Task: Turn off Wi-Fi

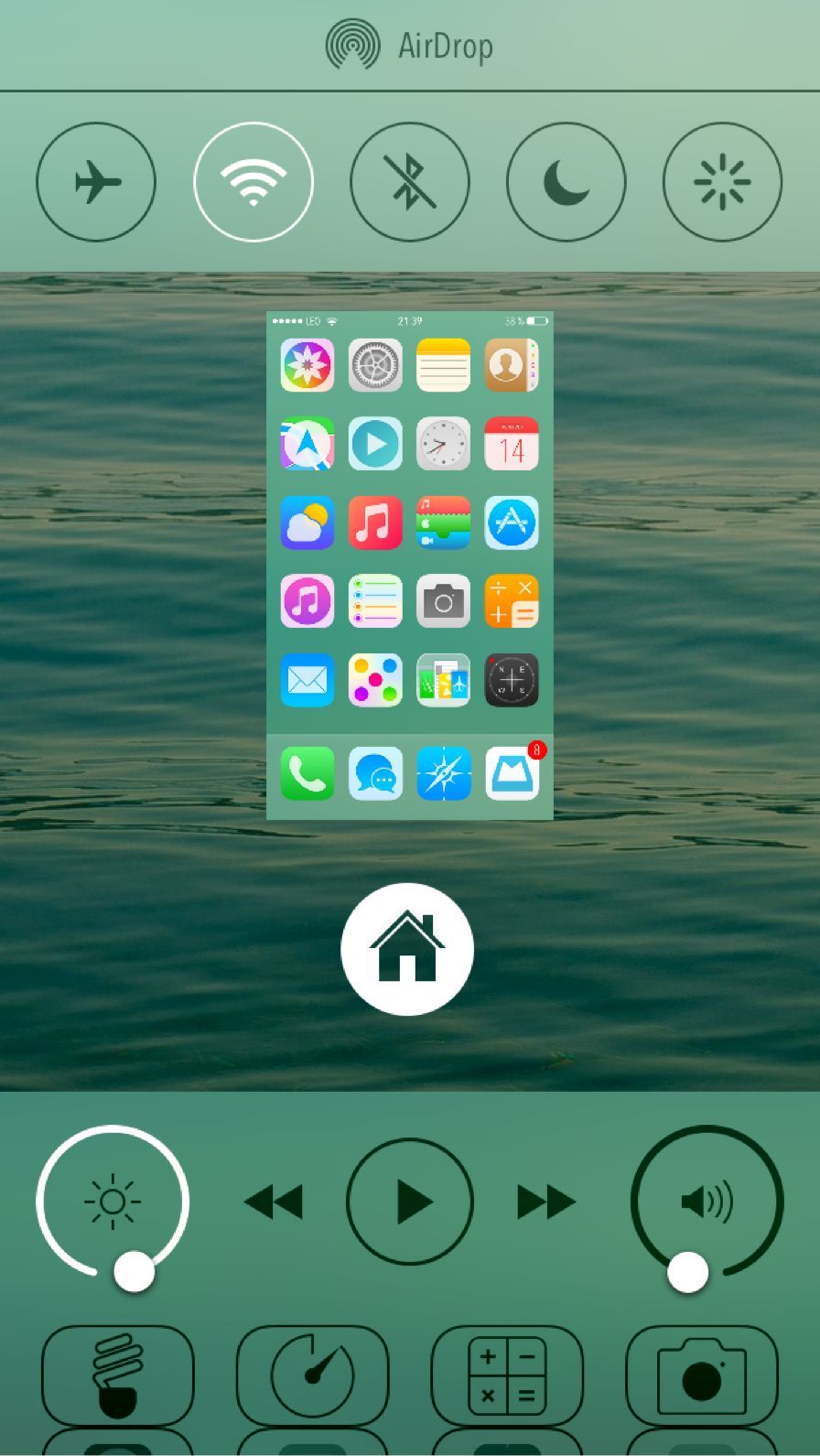Action: (x=254, y=182)
